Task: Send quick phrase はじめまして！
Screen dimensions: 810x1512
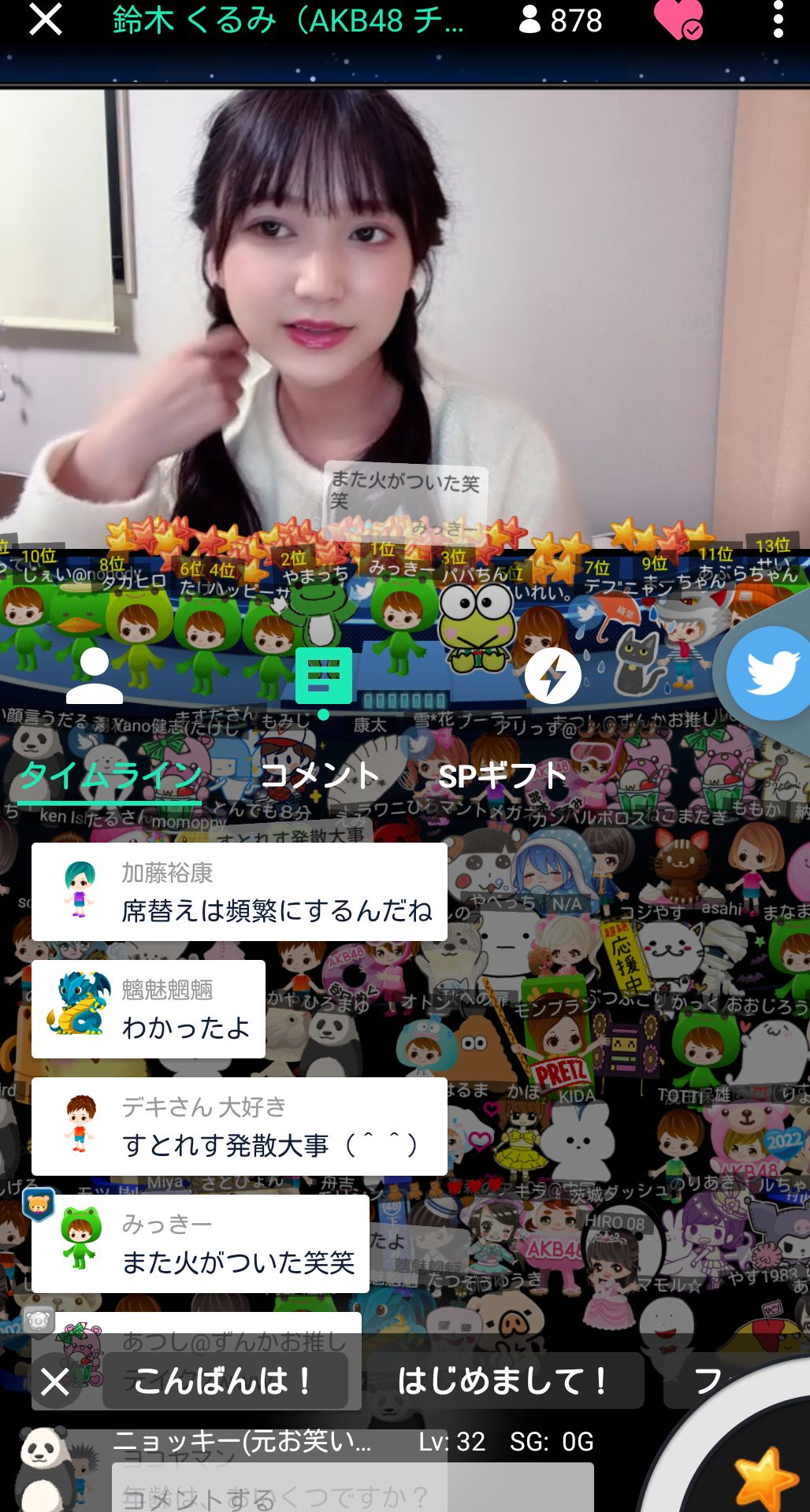Action: point(504,1381)
